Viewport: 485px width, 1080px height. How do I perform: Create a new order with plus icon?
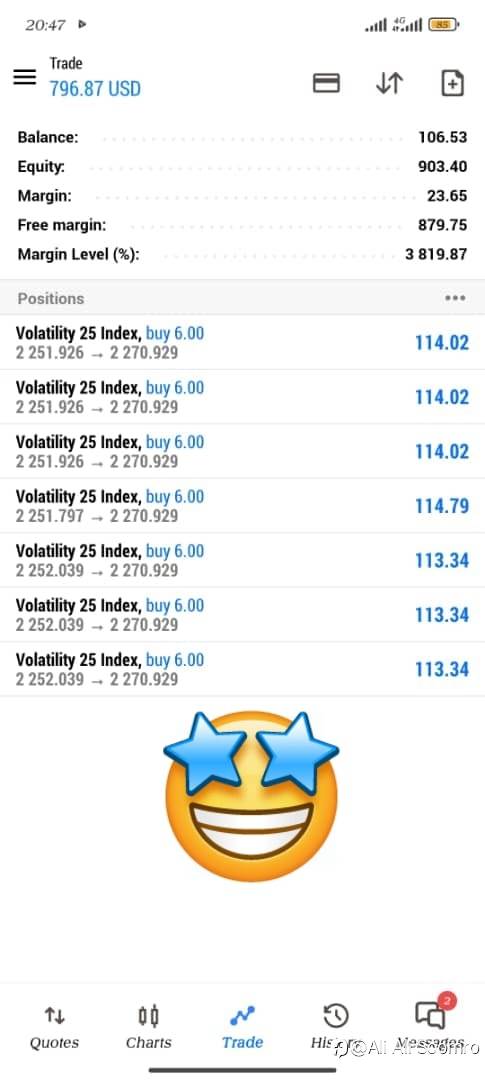coord(452,83)
